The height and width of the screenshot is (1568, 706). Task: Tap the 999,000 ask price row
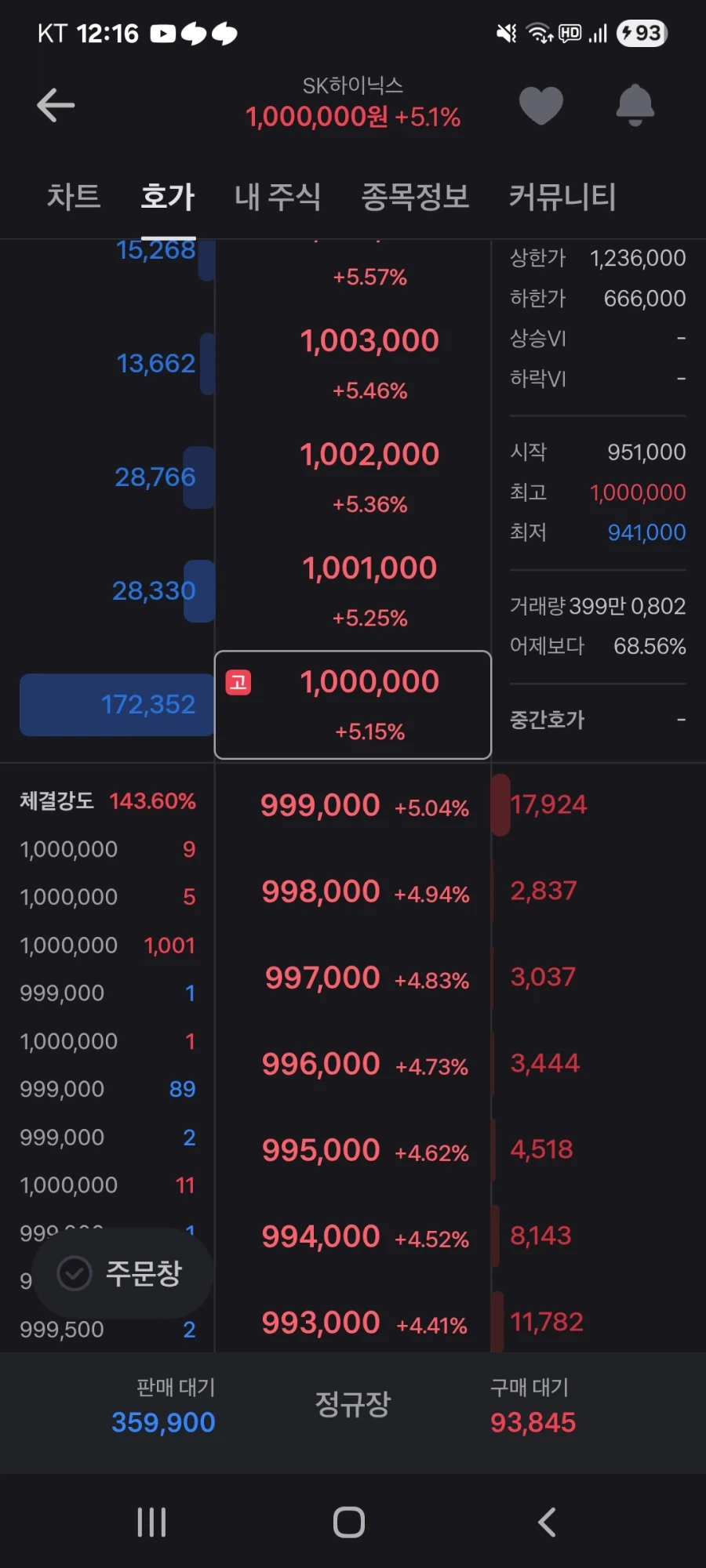tap(352, 805)
